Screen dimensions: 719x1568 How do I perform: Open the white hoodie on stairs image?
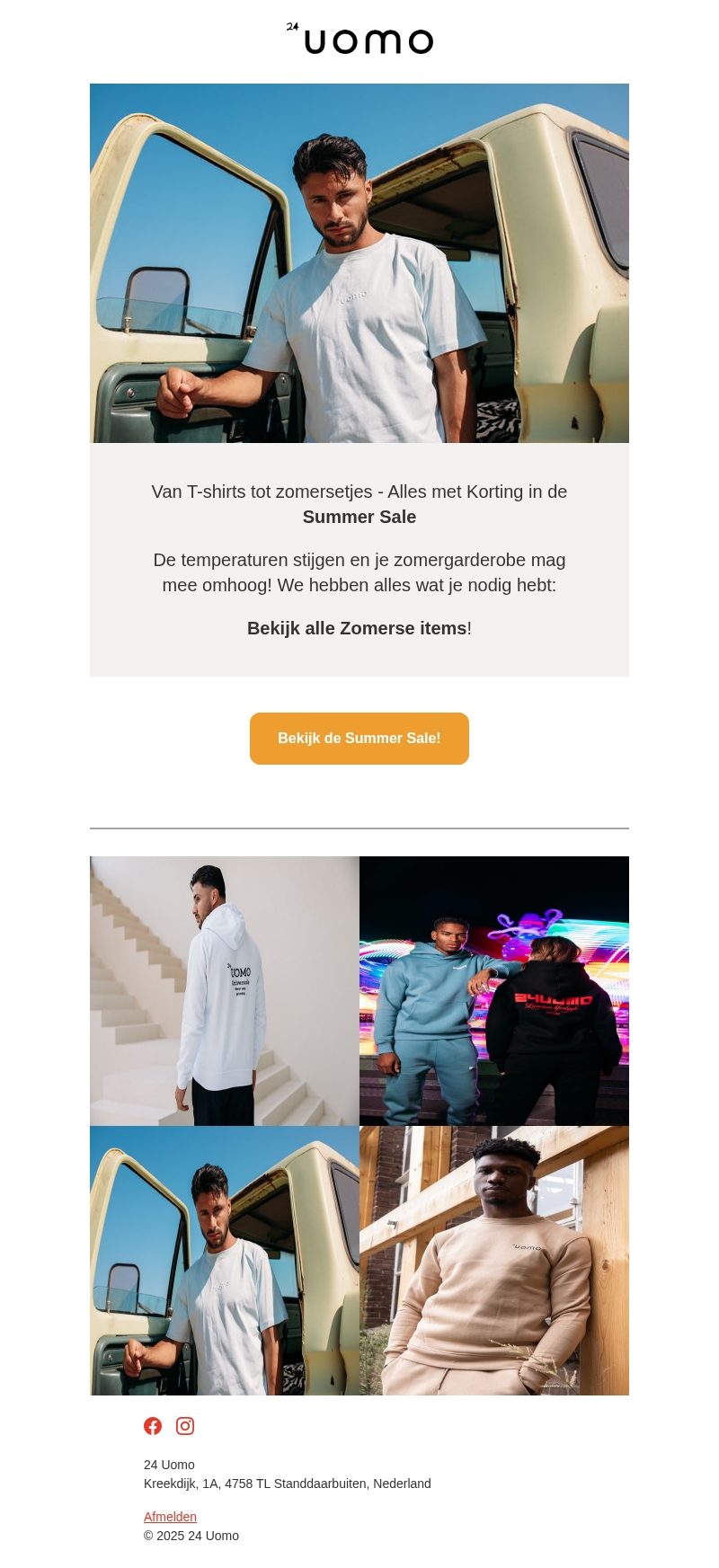[225, 991]
